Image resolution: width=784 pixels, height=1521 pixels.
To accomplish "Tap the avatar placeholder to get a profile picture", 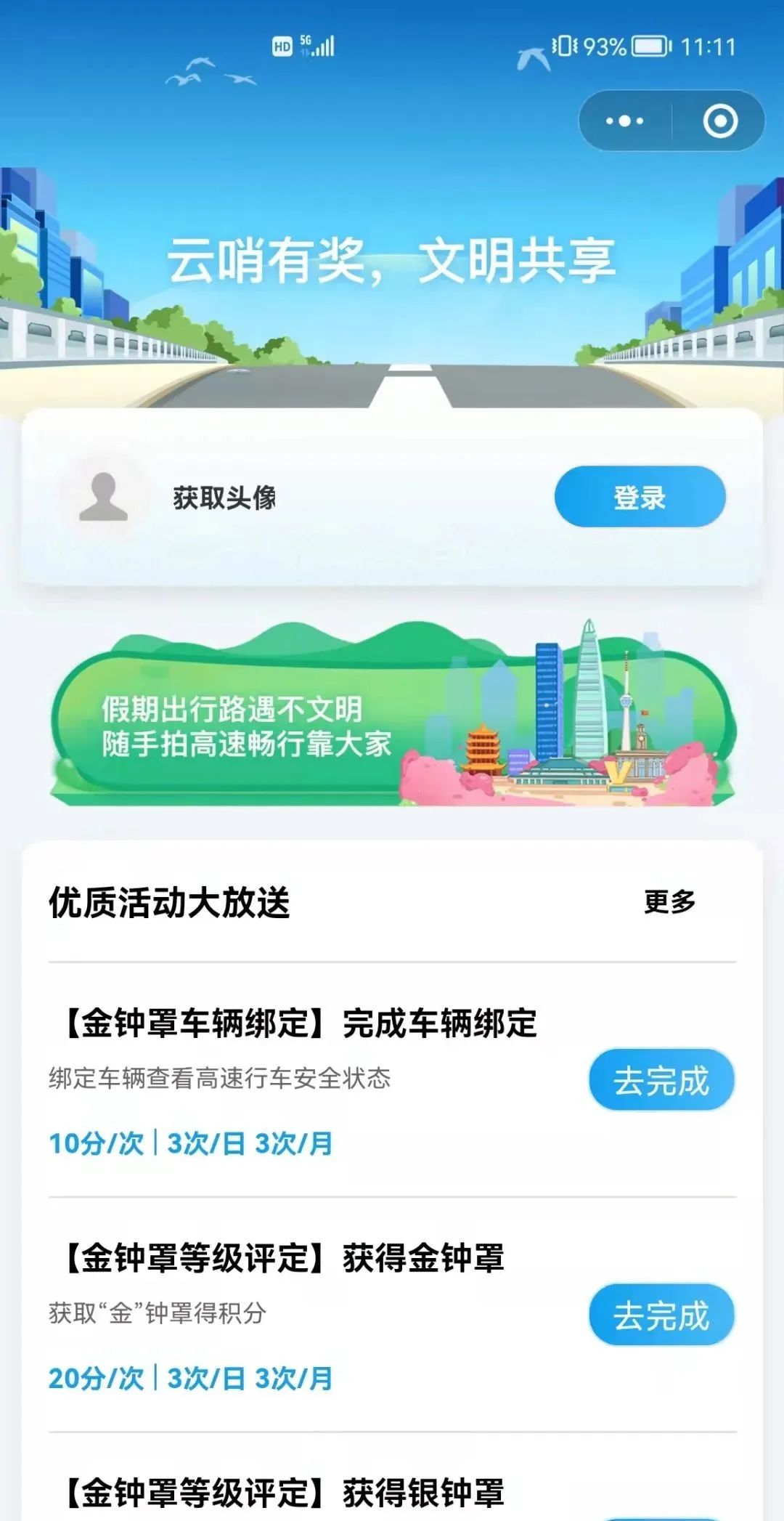I will tap(104, 497).
